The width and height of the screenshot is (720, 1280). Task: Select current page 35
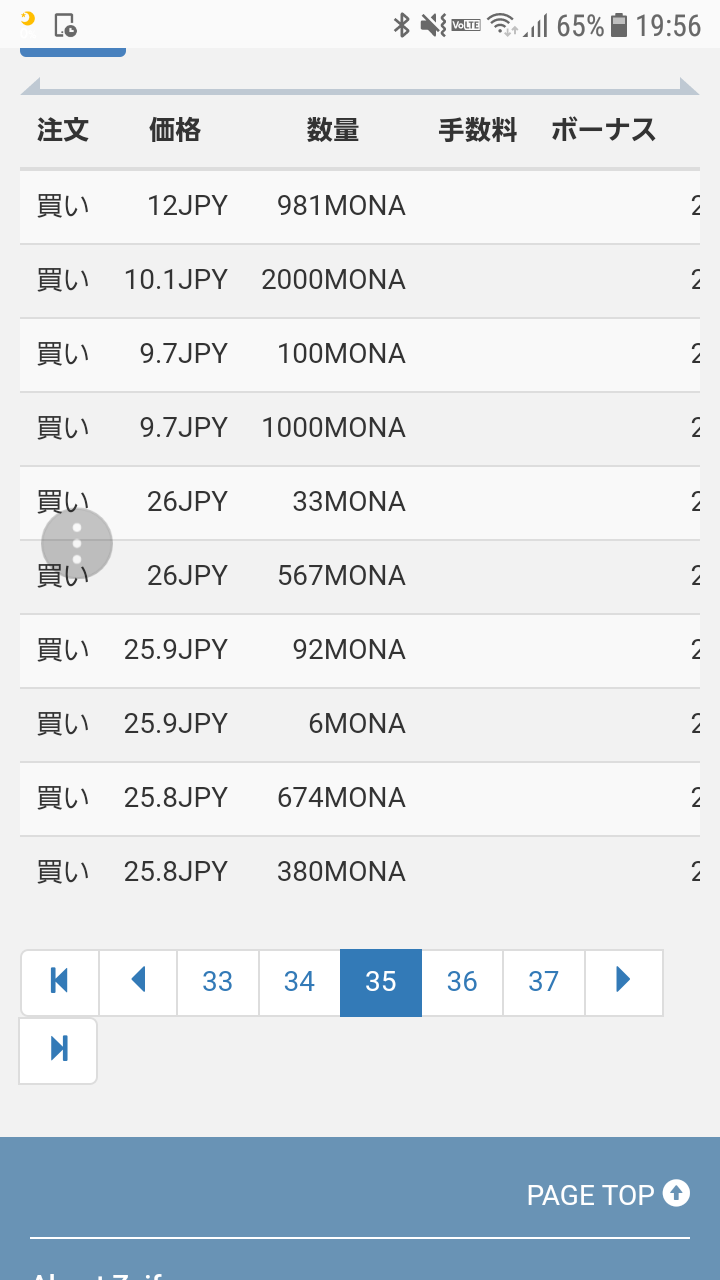(381, 982)
